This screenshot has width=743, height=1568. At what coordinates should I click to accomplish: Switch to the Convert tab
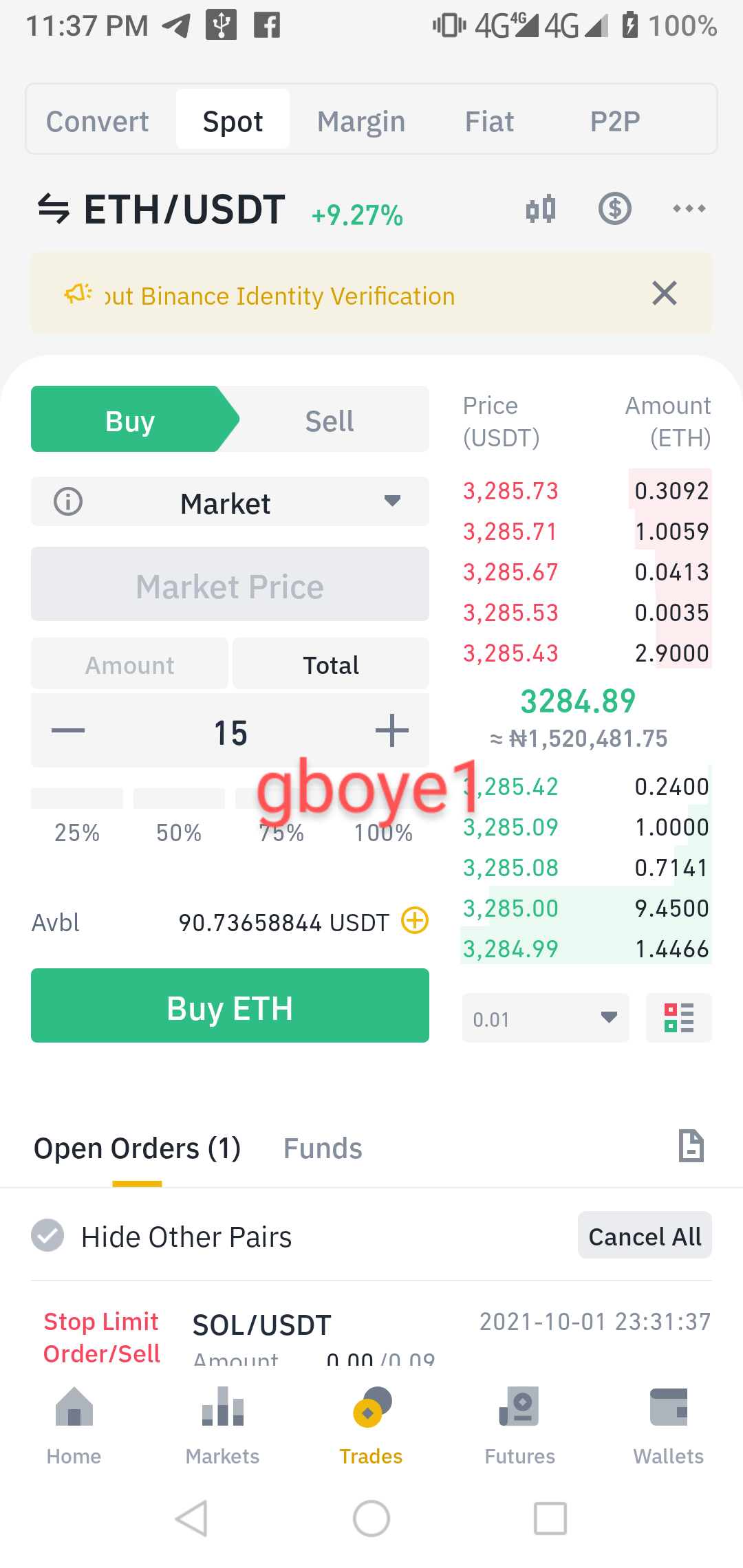(x=97, y=122)
